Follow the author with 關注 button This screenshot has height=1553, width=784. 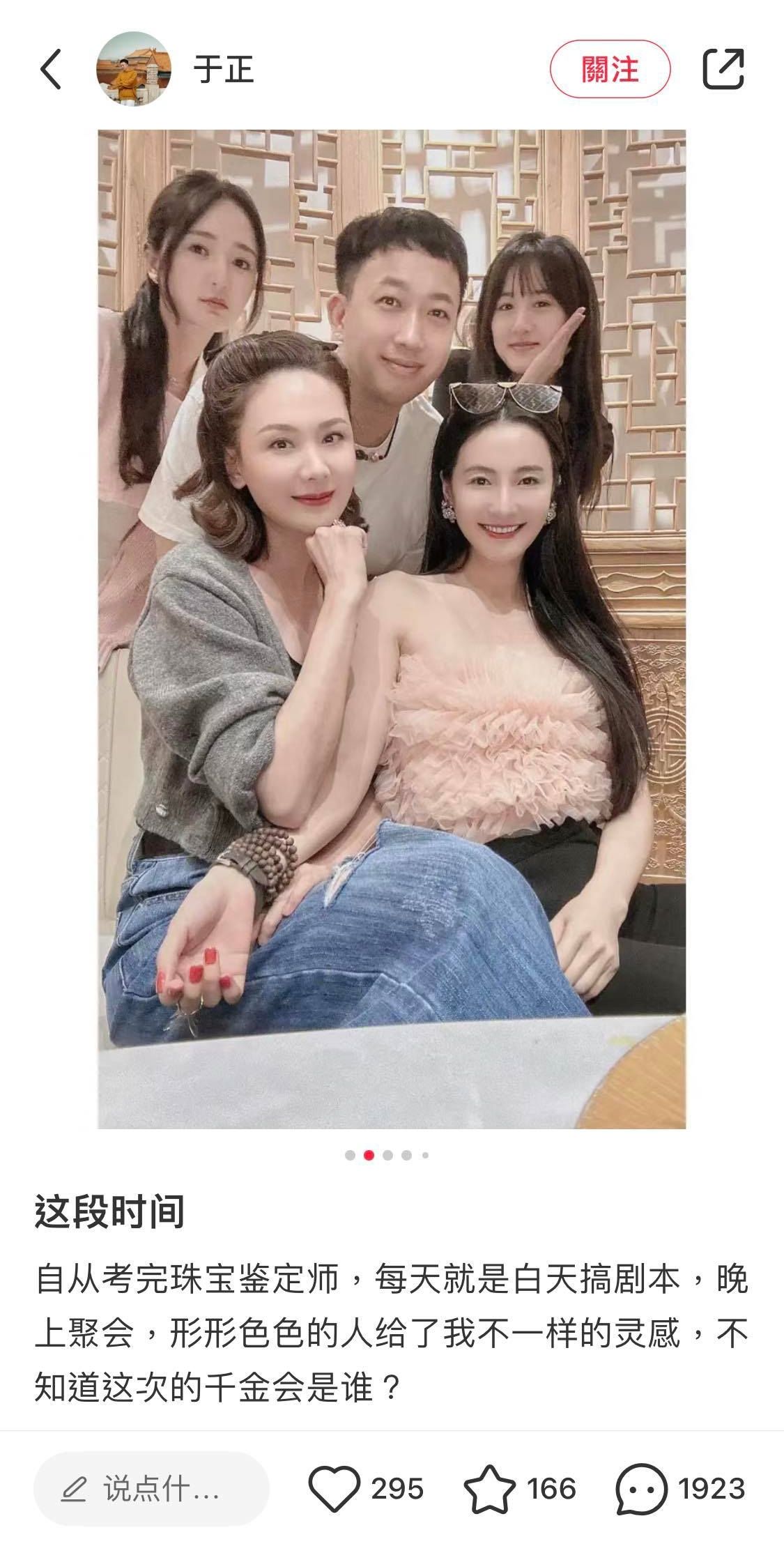click(610, 70)
